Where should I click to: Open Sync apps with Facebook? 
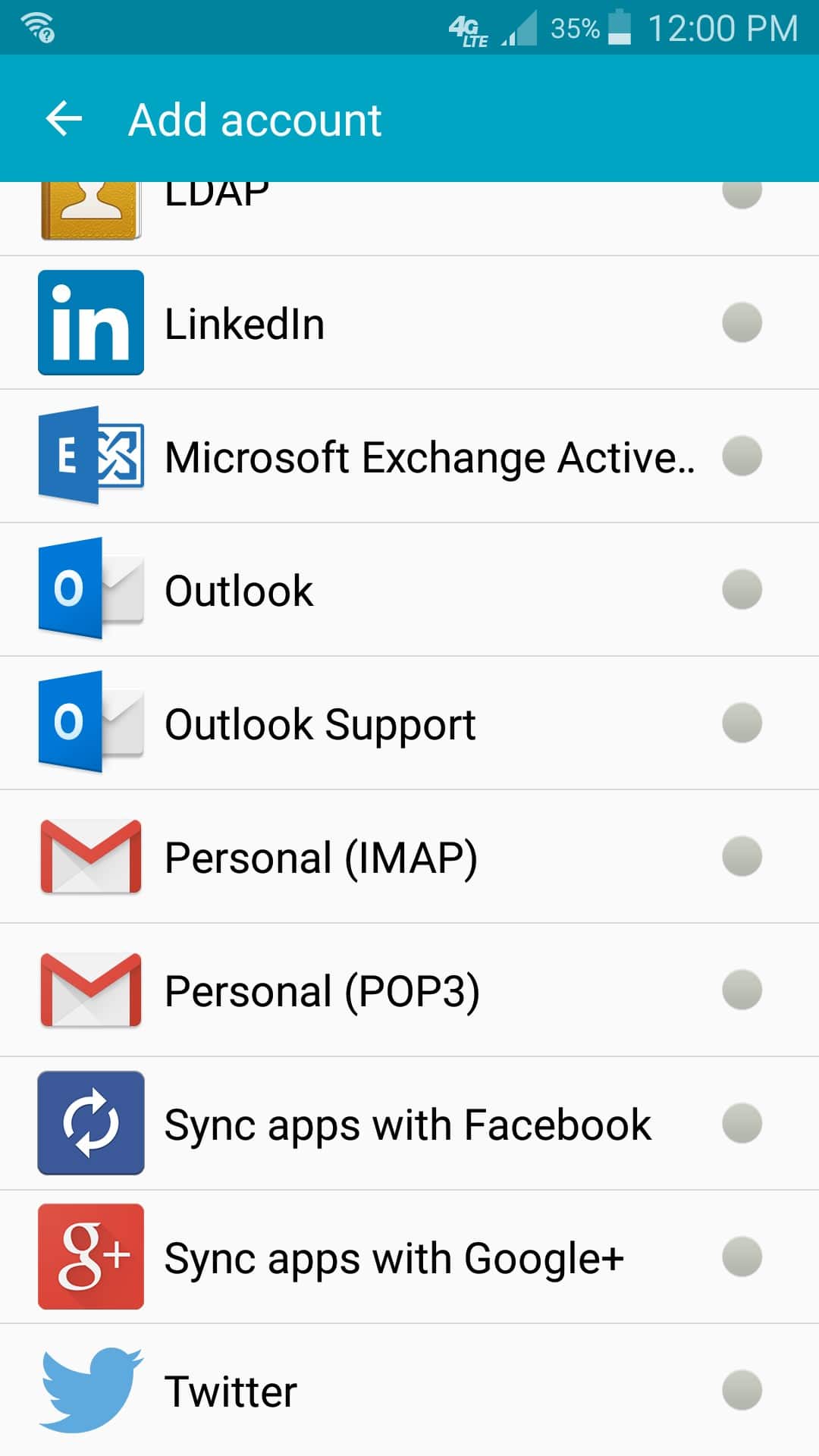409,1124
